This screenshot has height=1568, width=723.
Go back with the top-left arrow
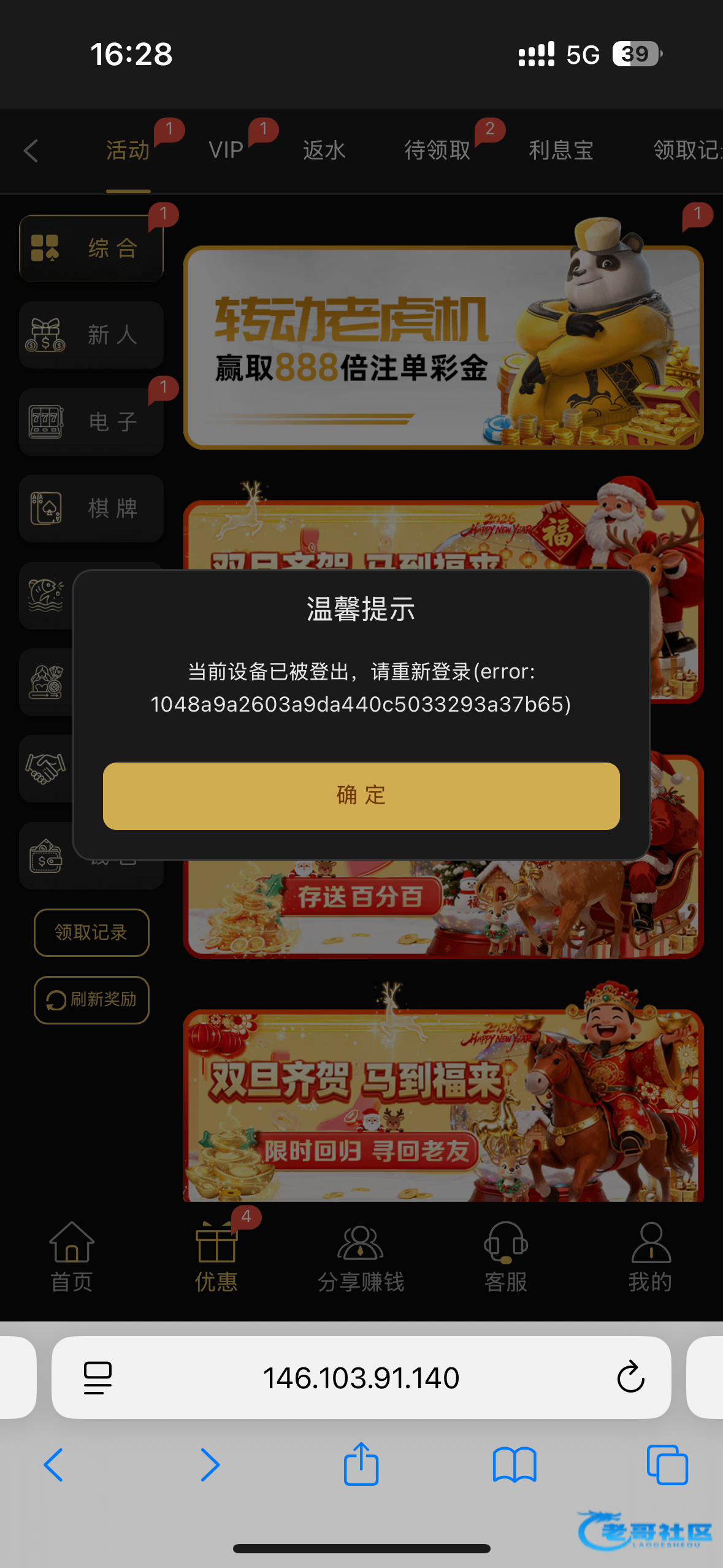[31, 150]
